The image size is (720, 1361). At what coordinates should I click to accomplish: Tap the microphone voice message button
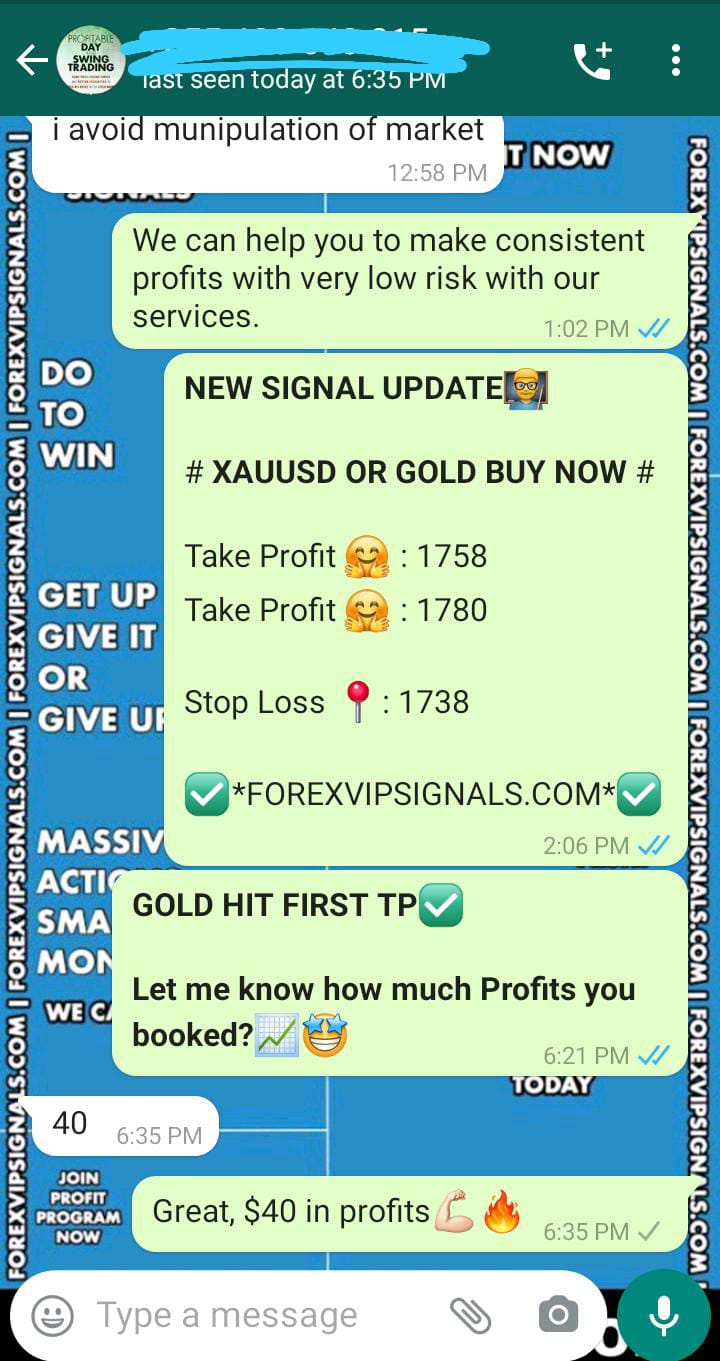pos(664,1316)
